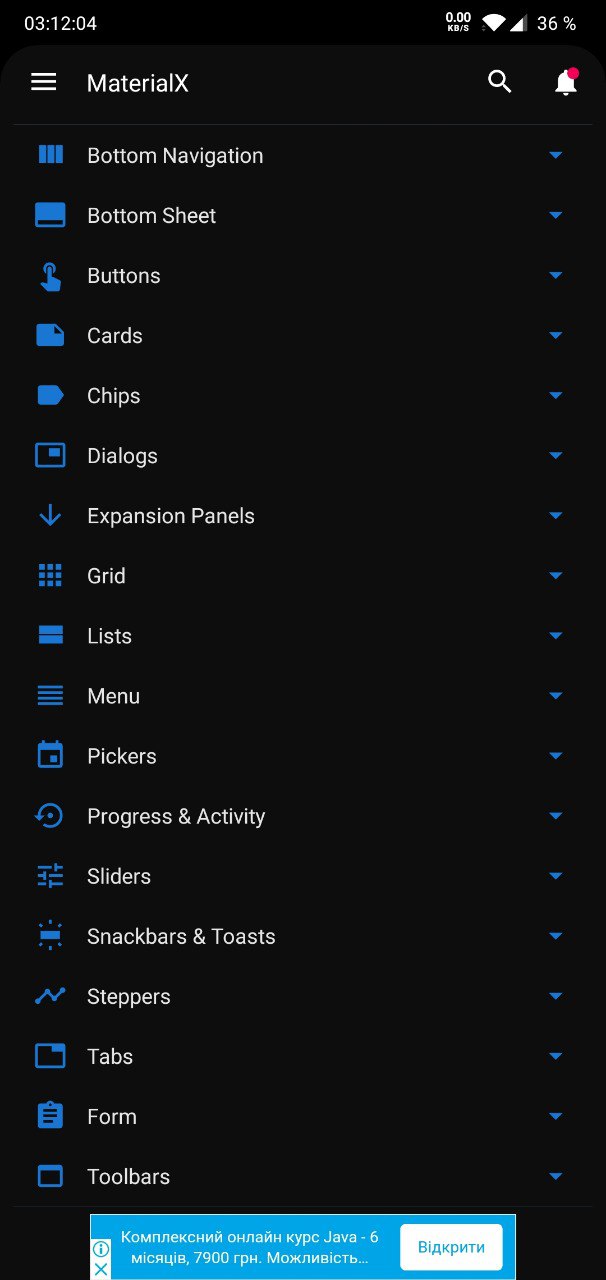Expand the Dialogs section
Viewport: 606px width, 1280px height.
[x=303, y=455]
